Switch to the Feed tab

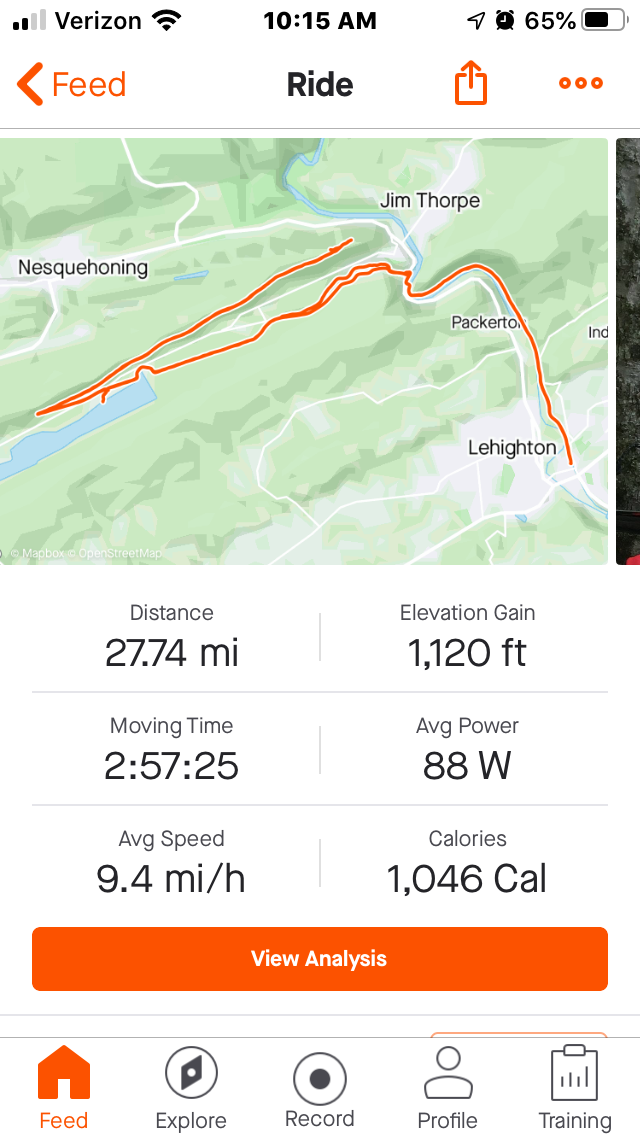coord(64,1088)
